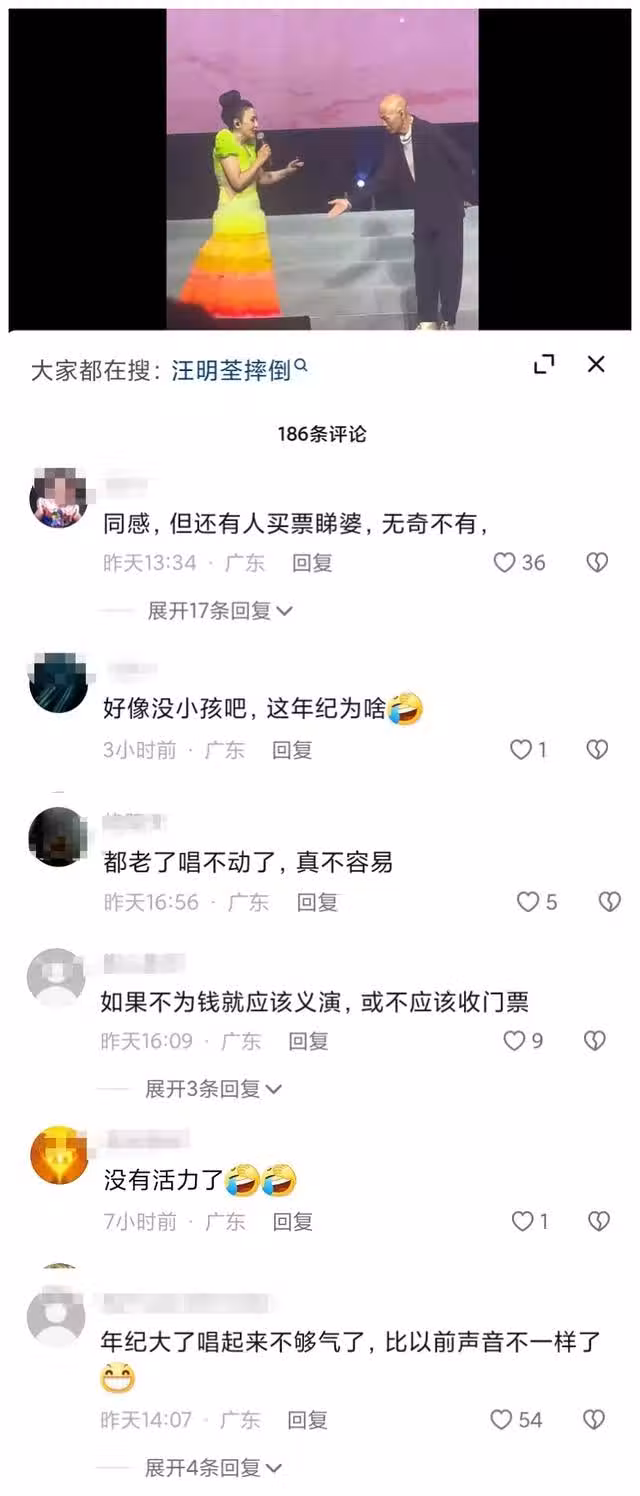This screenshot has width=640, height=1496.
Task: Like the comment 都老了唱不动了
Action: pyautogui.click(x=528, y=902)
